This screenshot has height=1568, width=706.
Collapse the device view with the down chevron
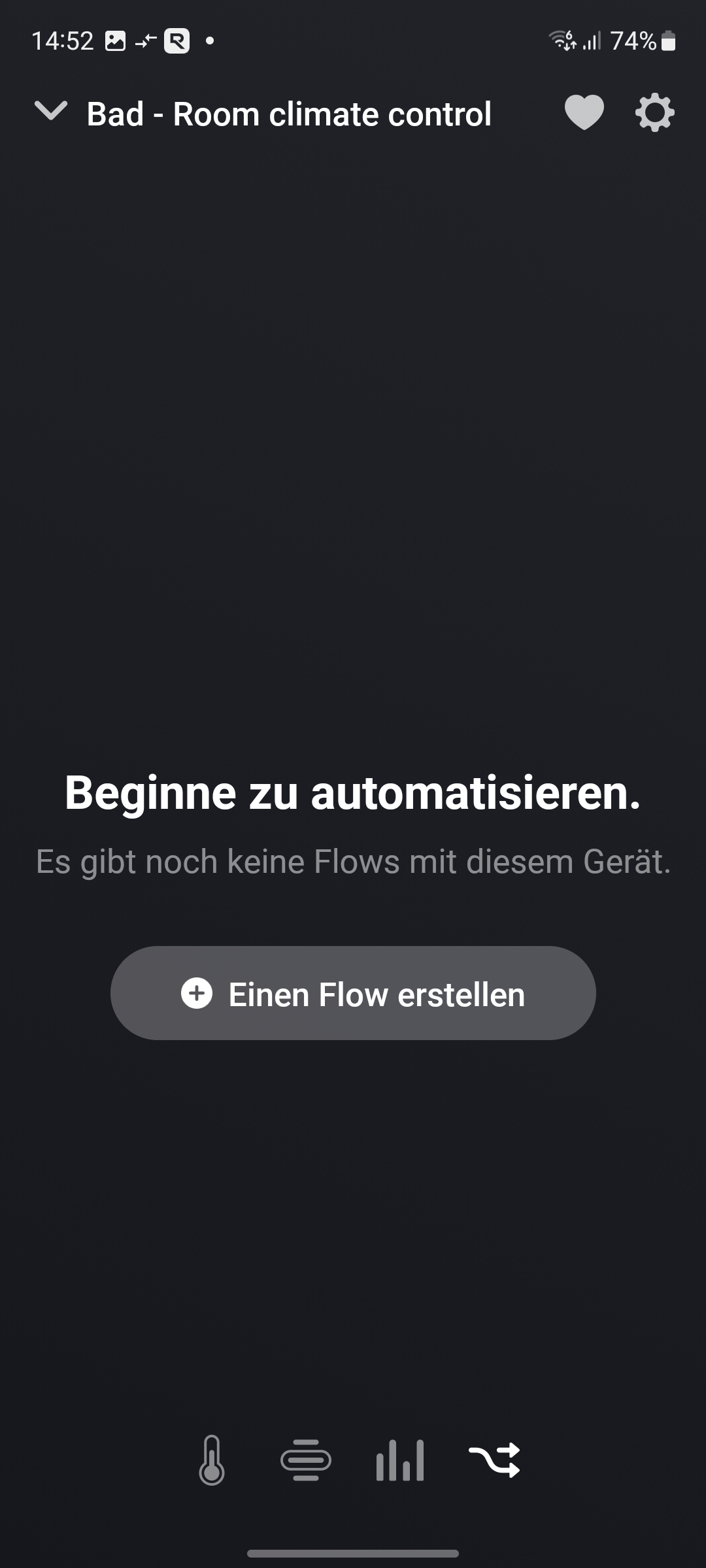coord(51,112)
